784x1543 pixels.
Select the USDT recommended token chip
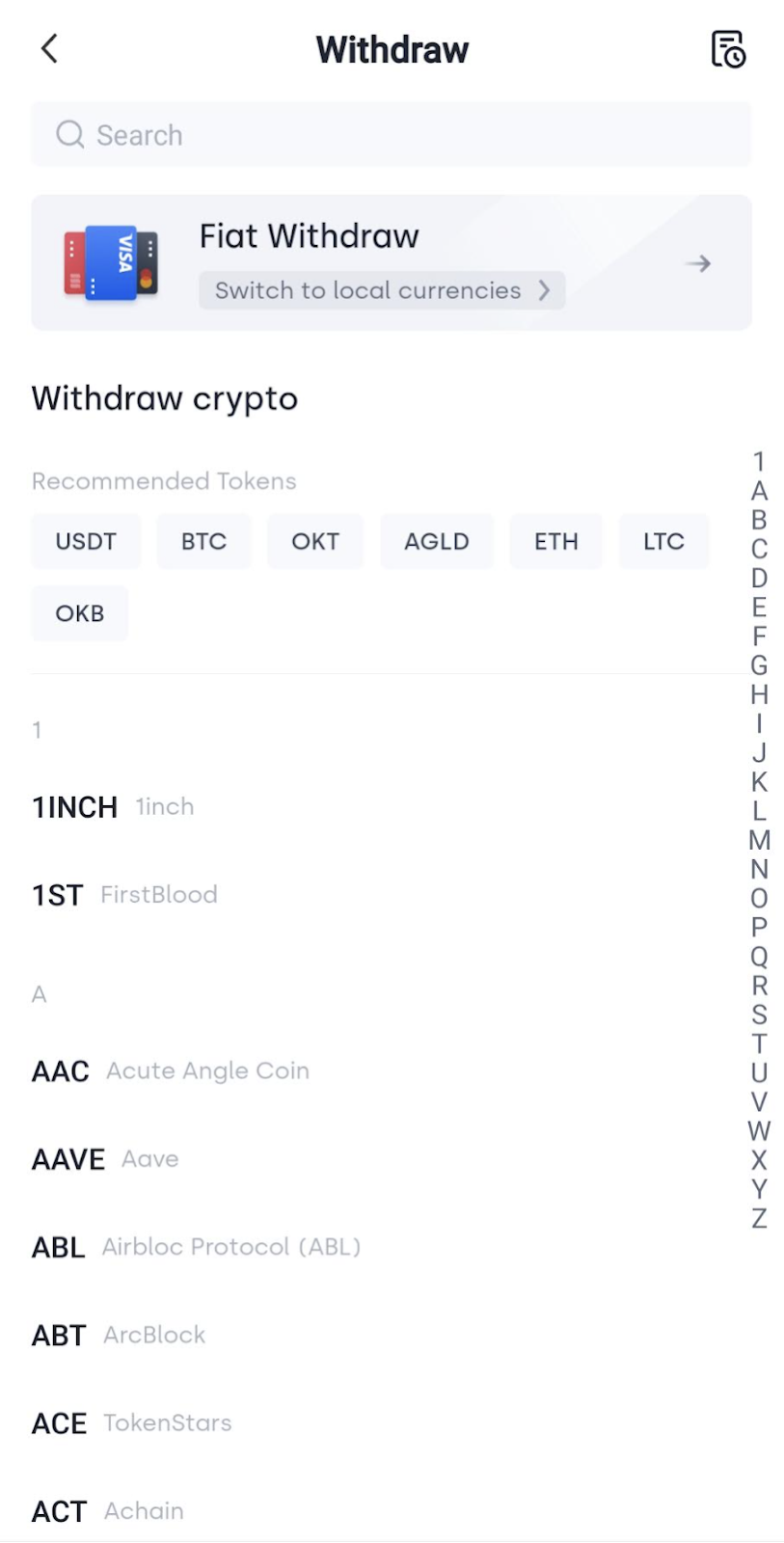[86, 541]
